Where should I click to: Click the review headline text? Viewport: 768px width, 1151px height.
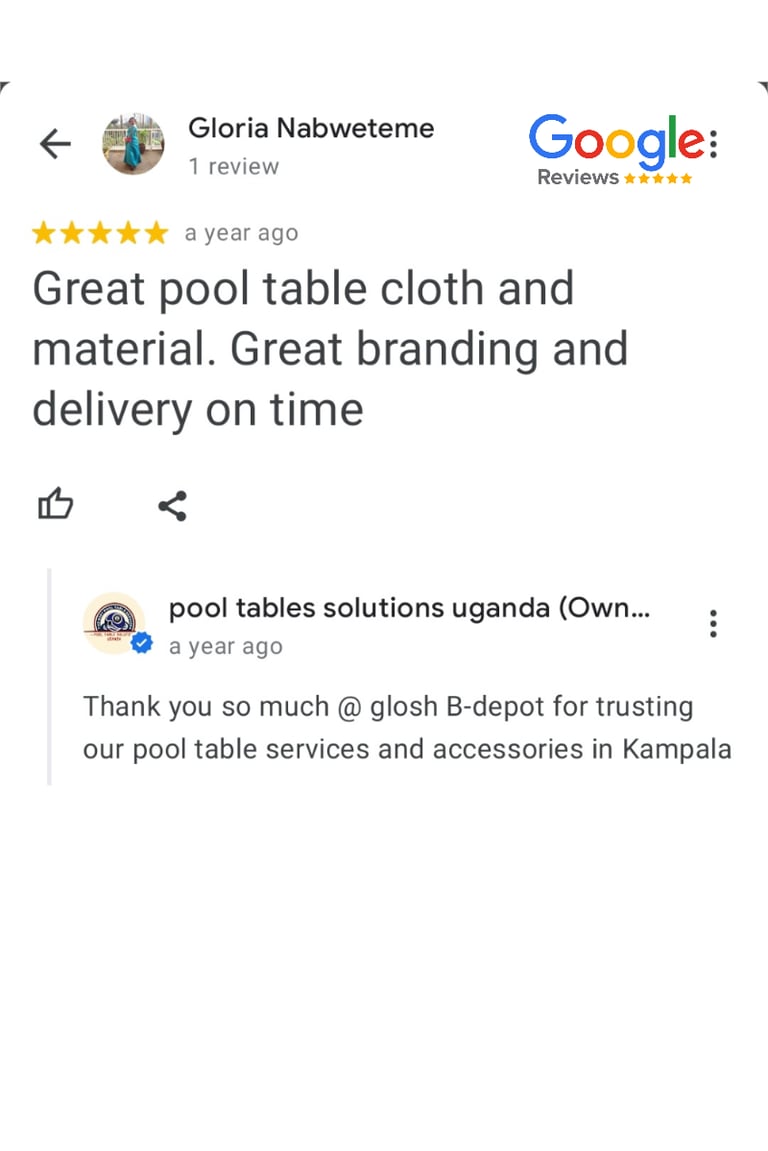(330, 347)
